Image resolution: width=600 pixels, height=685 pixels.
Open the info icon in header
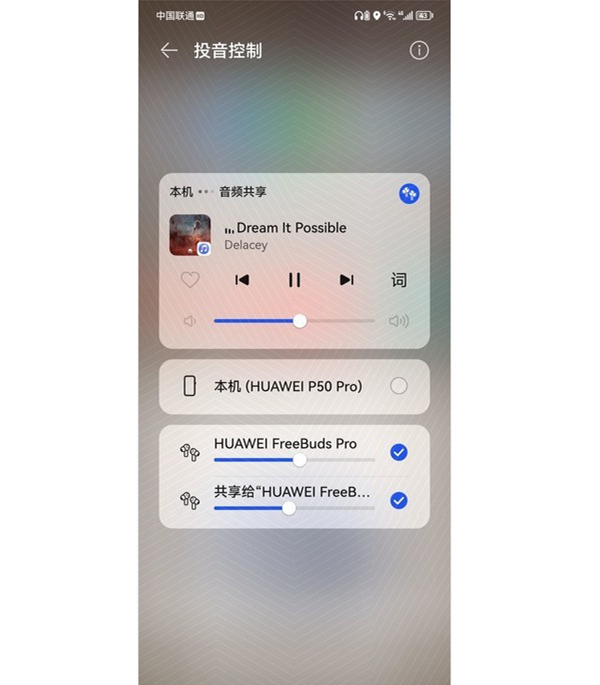point(419,51)
